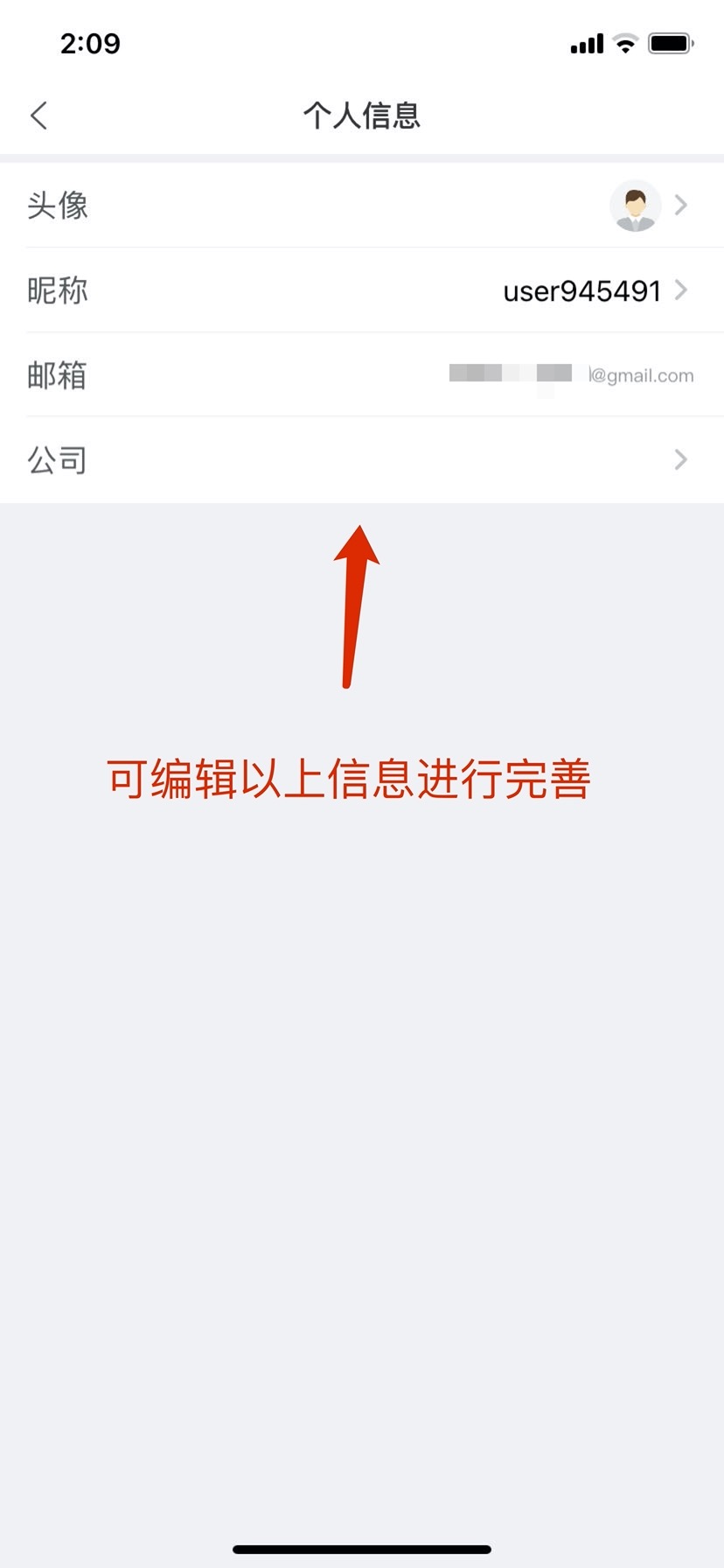
Task: Edit the 昵称 user945491 row
Action: coord(362,290)
